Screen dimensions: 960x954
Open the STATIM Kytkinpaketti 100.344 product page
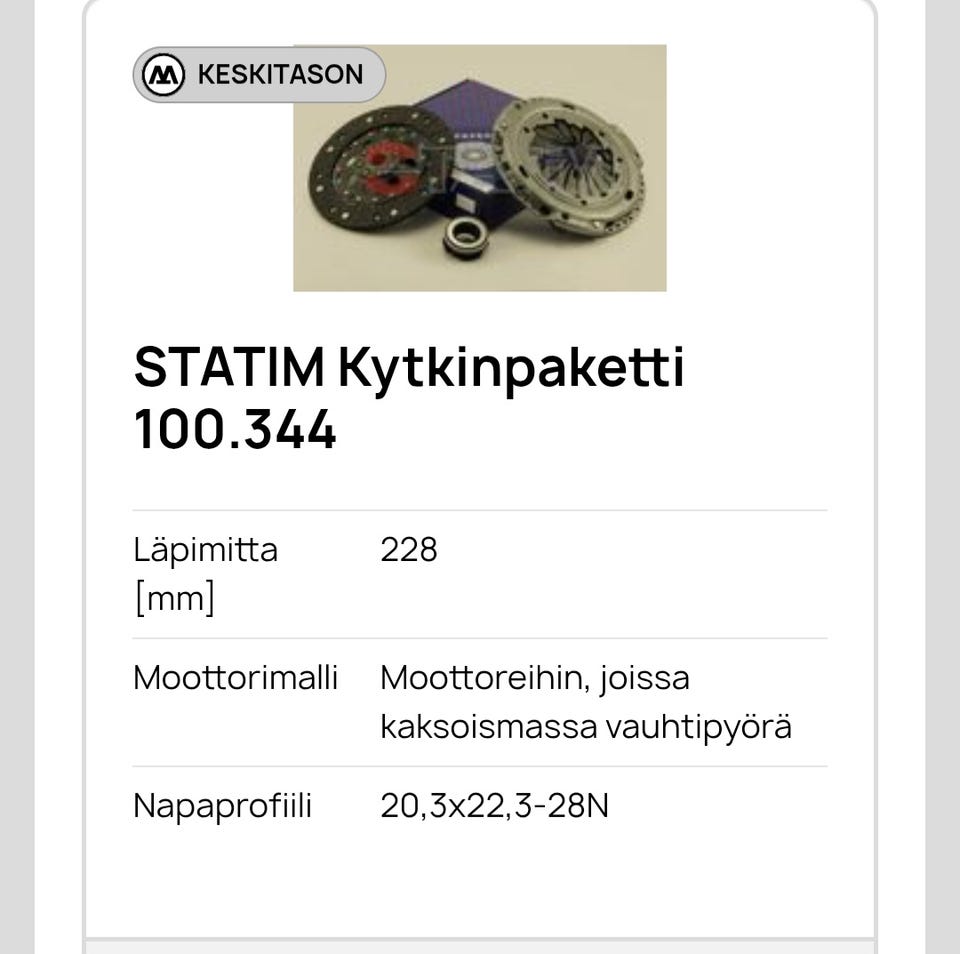click(x=409, y=399)
